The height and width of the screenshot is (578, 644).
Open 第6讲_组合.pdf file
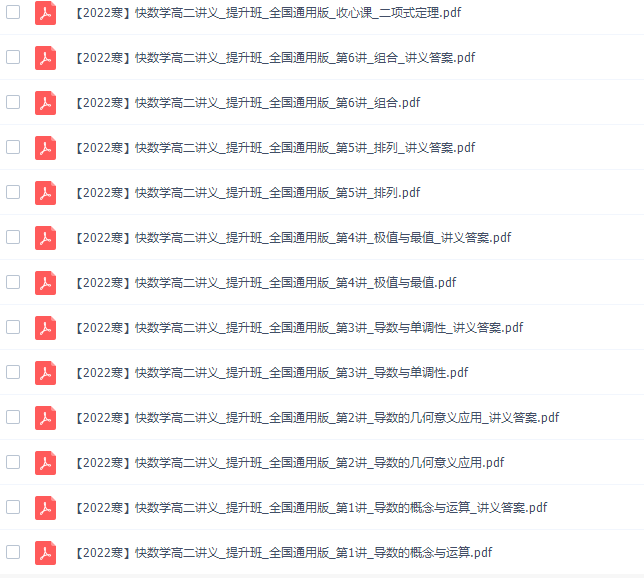tap(247, 102)
